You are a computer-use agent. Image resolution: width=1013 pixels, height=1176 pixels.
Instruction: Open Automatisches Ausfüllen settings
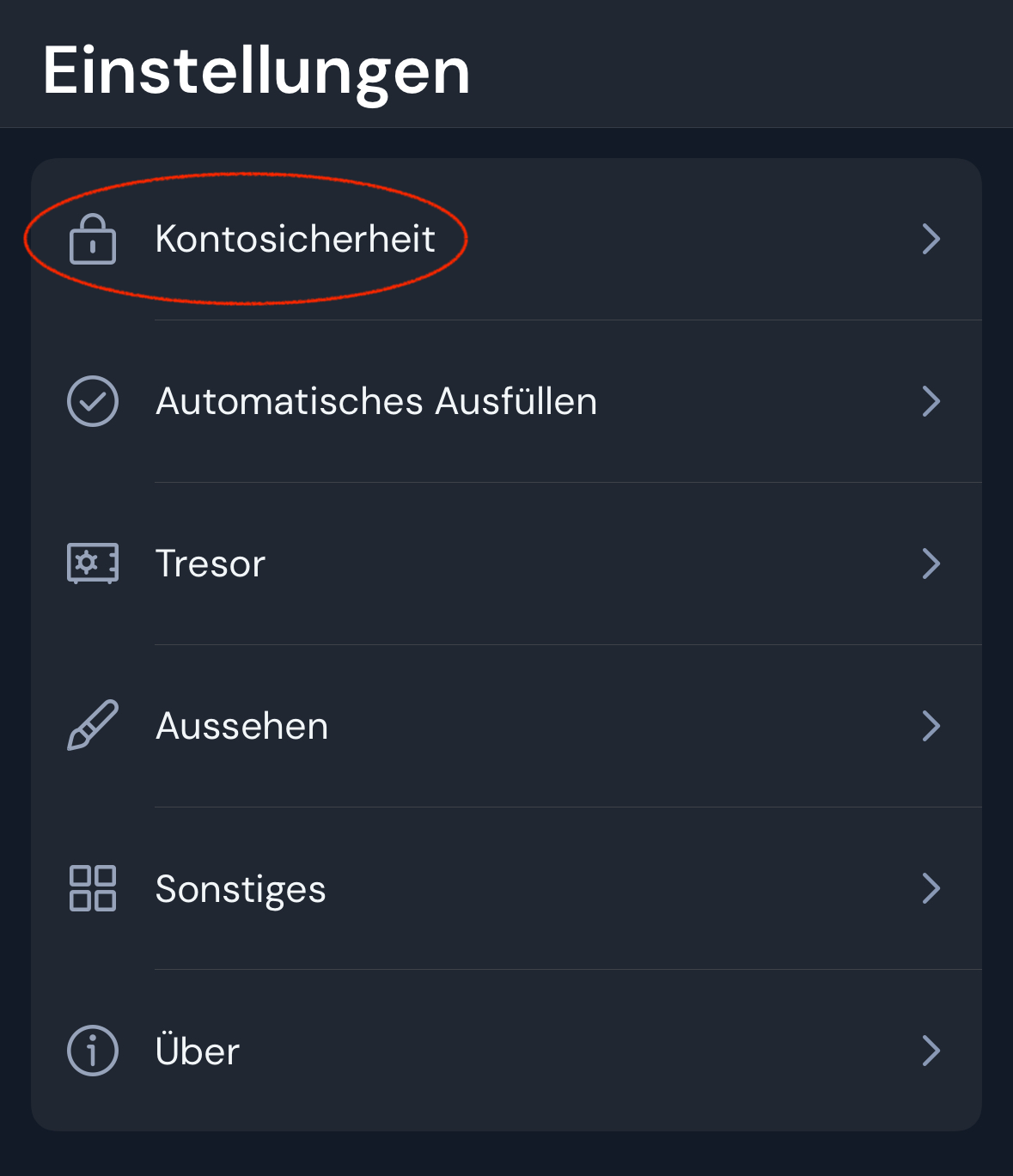[375, 401]
